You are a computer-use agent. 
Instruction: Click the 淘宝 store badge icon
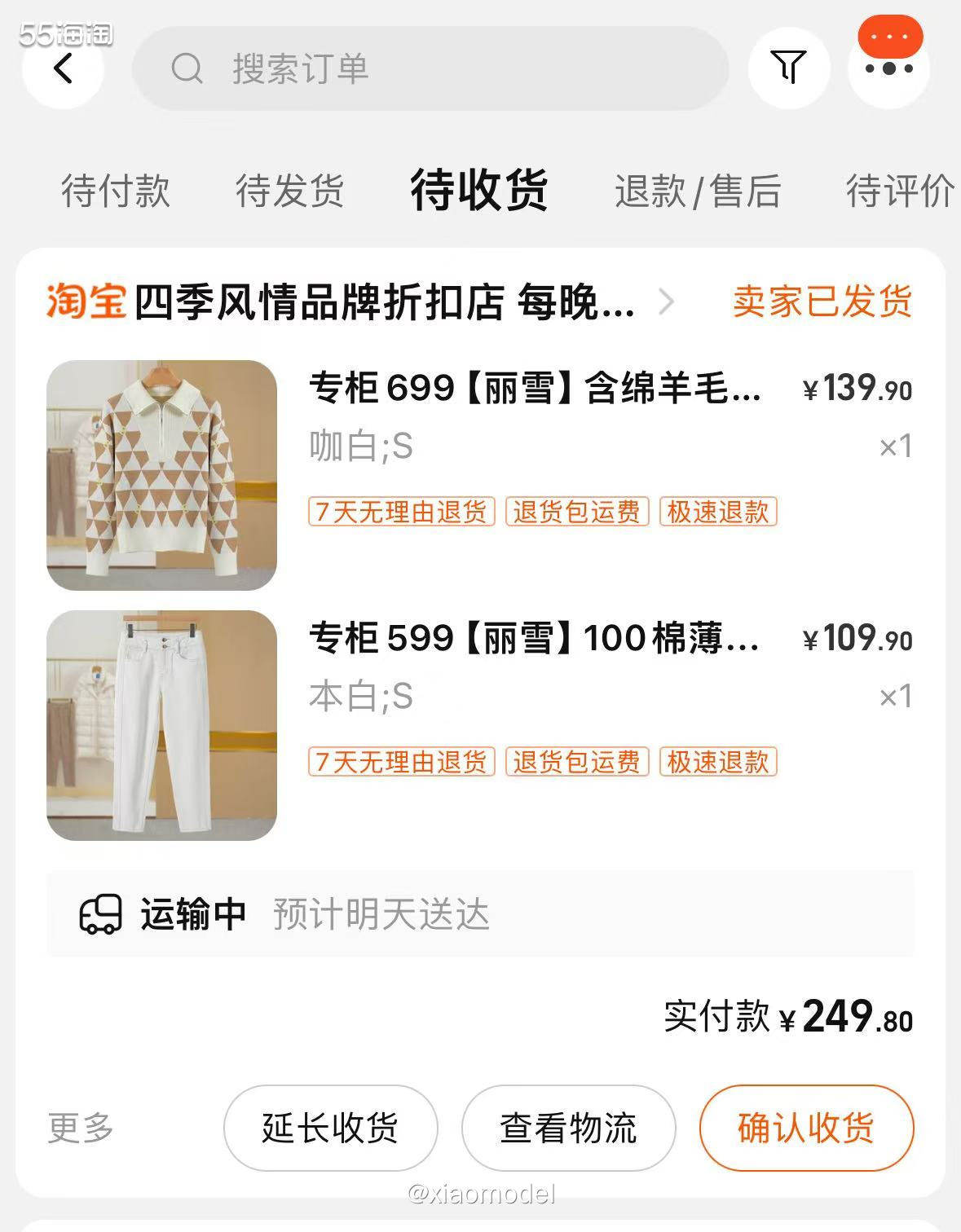pyautogui.click(x=87, y=301)
